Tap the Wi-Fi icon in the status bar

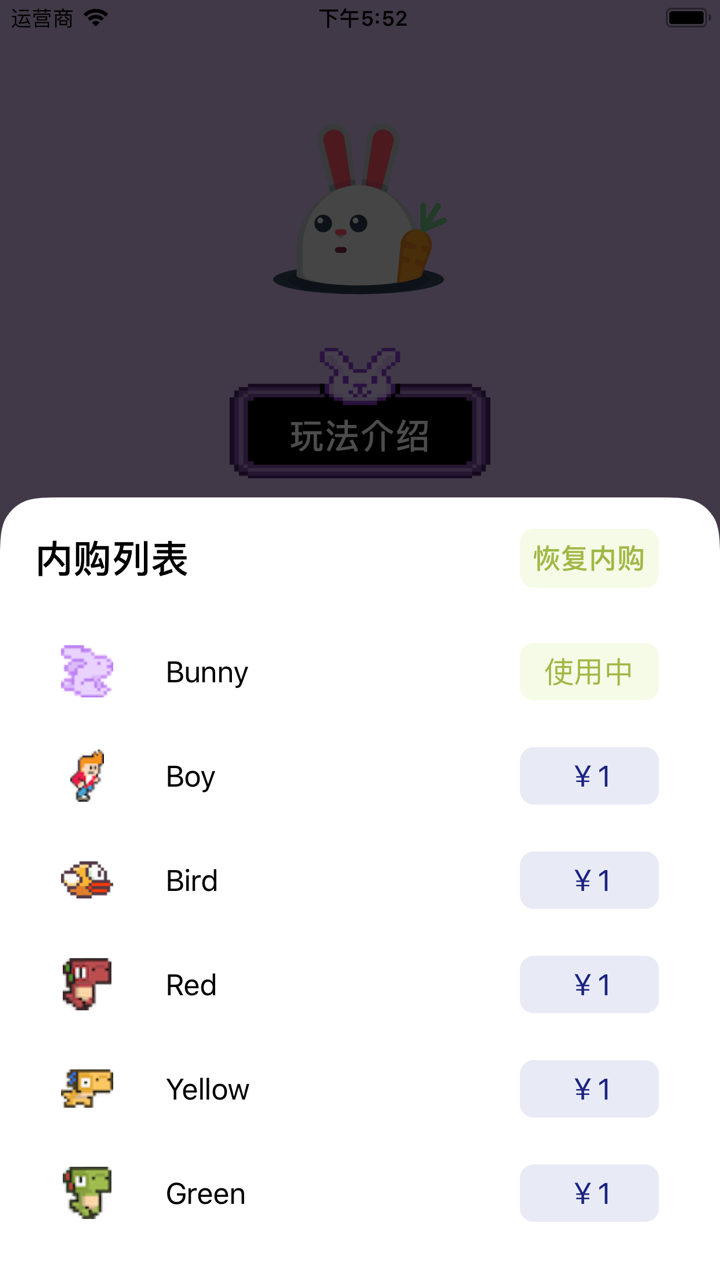95,17
